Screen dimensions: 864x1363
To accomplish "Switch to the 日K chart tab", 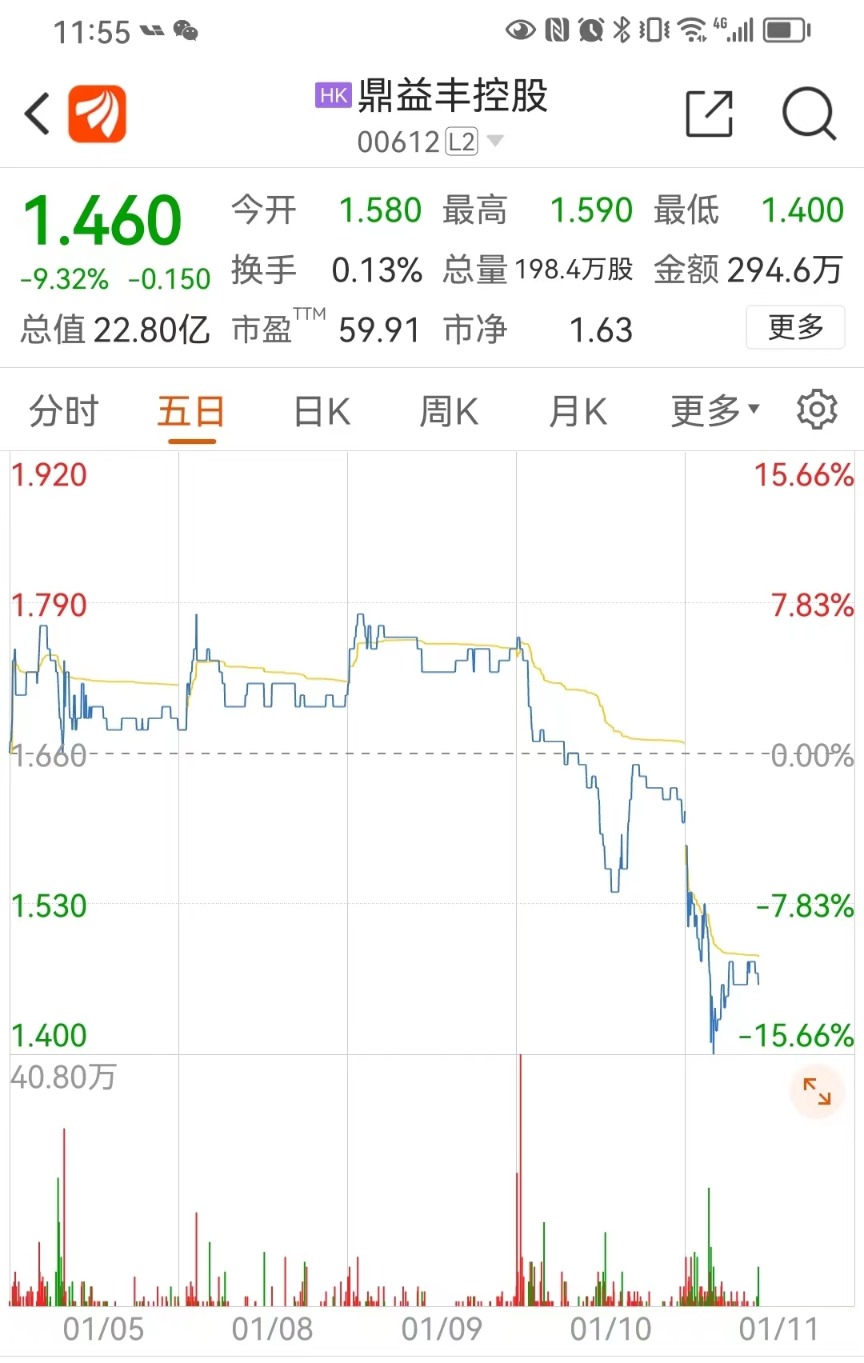I will [x=321, y=411].
